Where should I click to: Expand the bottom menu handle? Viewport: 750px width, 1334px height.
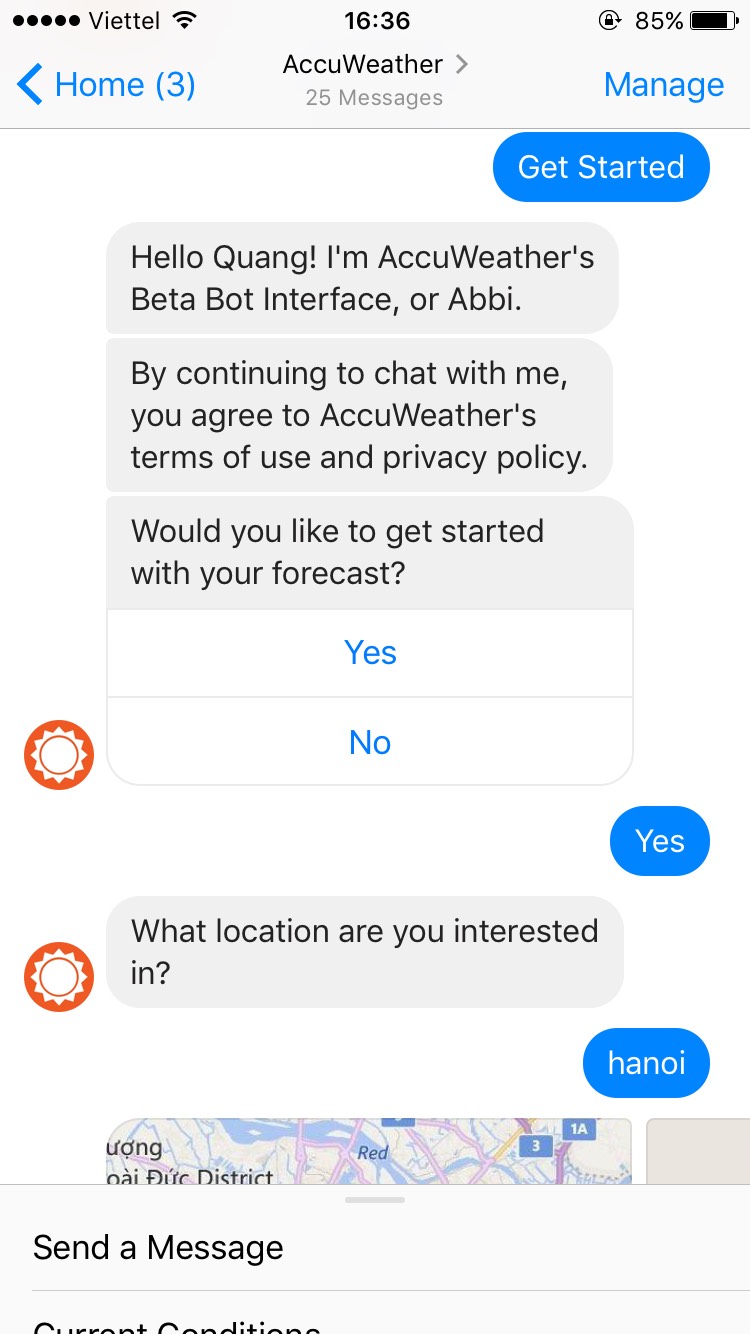(x=375, y=1199)
